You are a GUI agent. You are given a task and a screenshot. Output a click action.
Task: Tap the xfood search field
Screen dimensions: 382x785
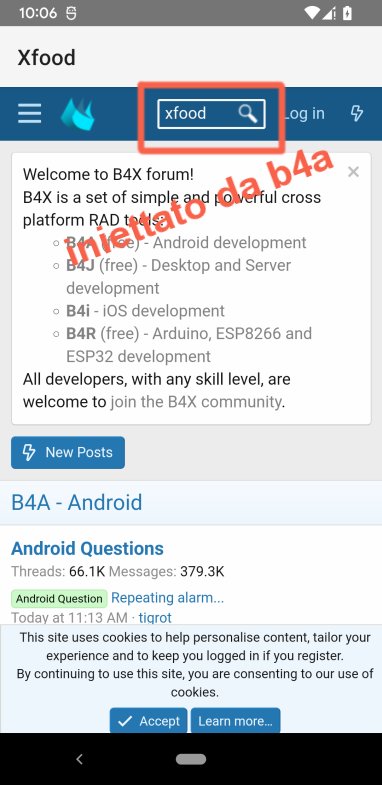pyautogui.click(x=211, y=114)
